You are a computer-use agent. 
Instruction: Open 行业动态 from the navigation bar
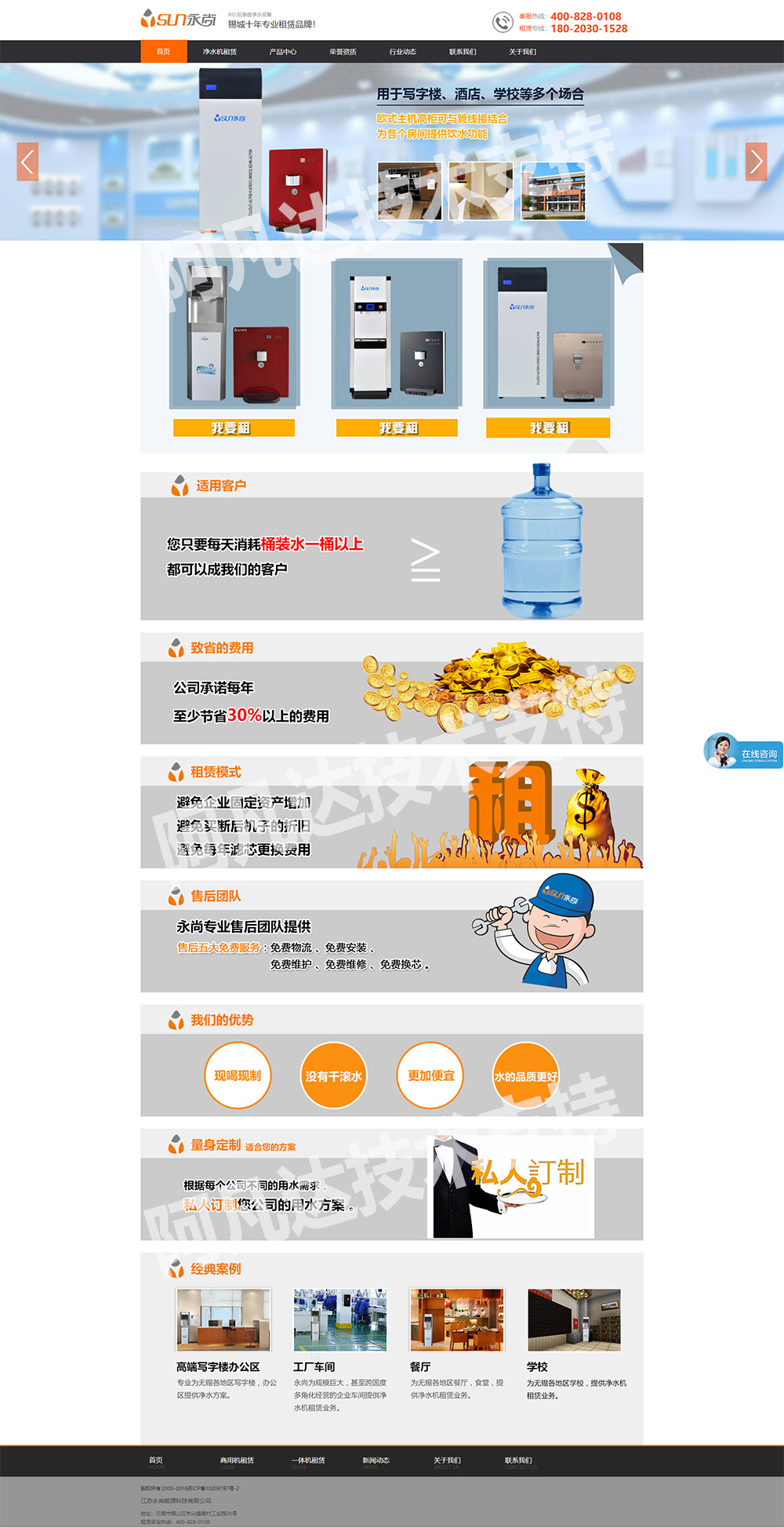click(402, 50)
